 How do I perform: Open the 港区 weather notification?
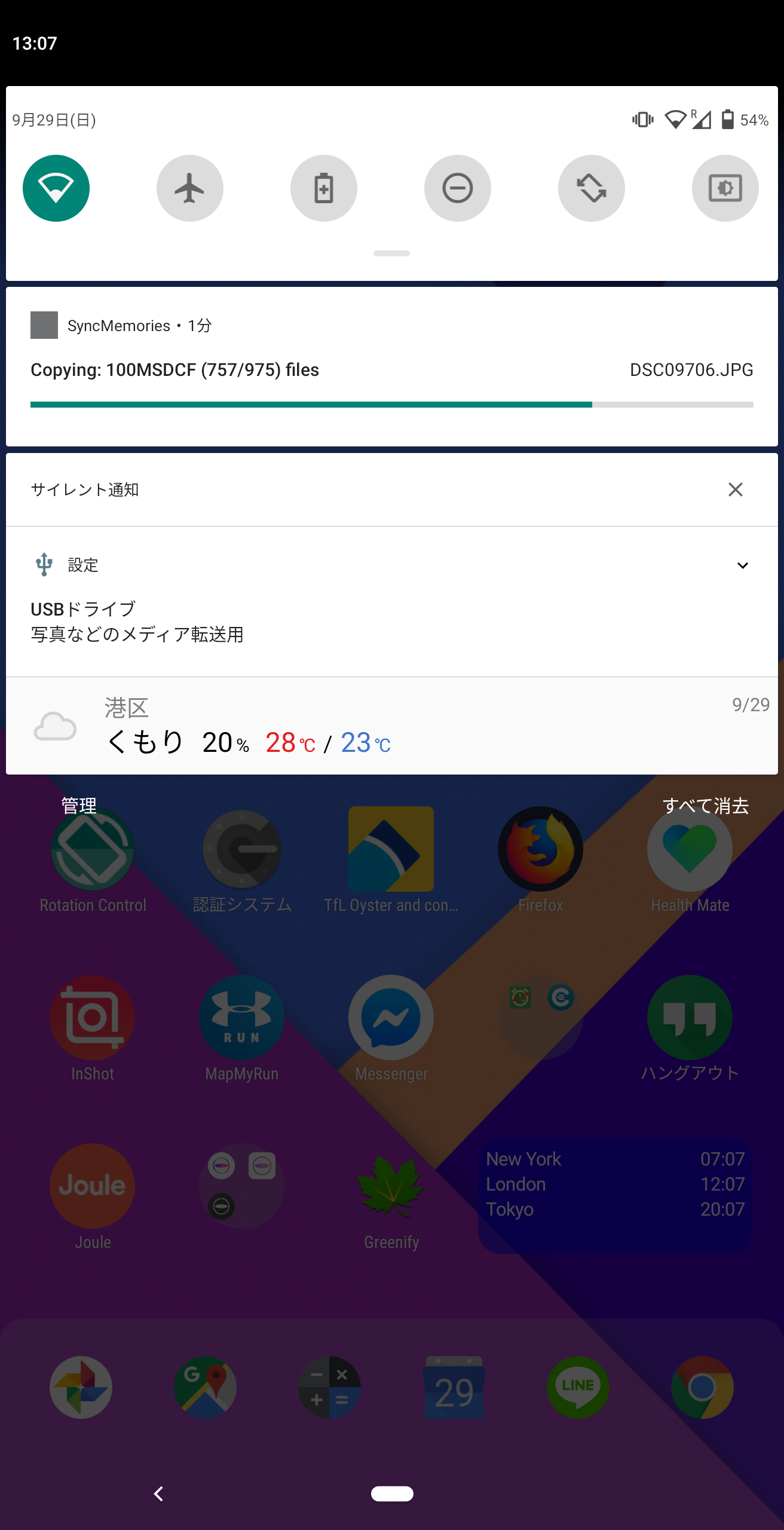(392, 726)
